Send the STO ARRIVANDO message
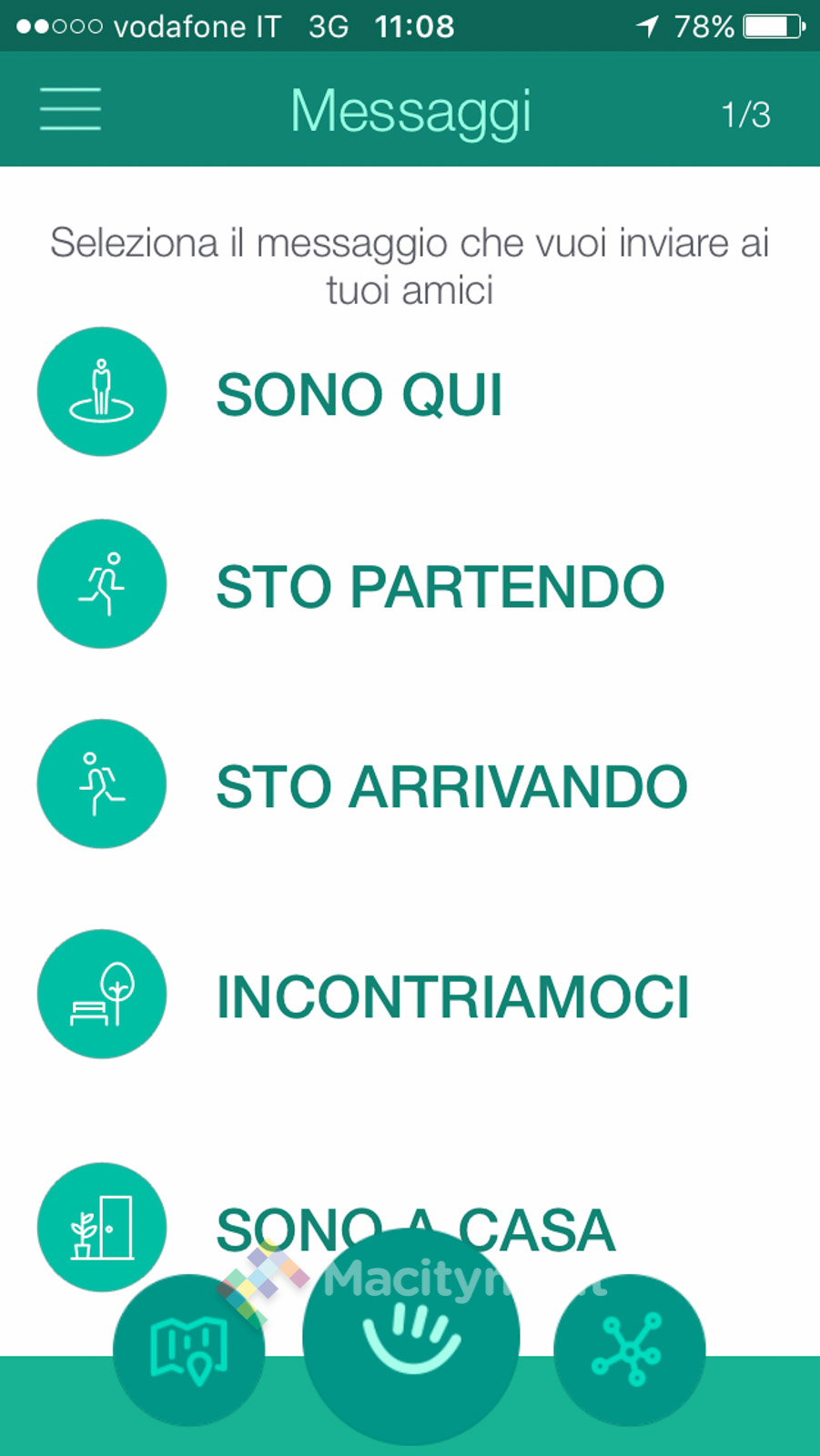The height and width of the screenshot is (1456, 820). [451, 786]
